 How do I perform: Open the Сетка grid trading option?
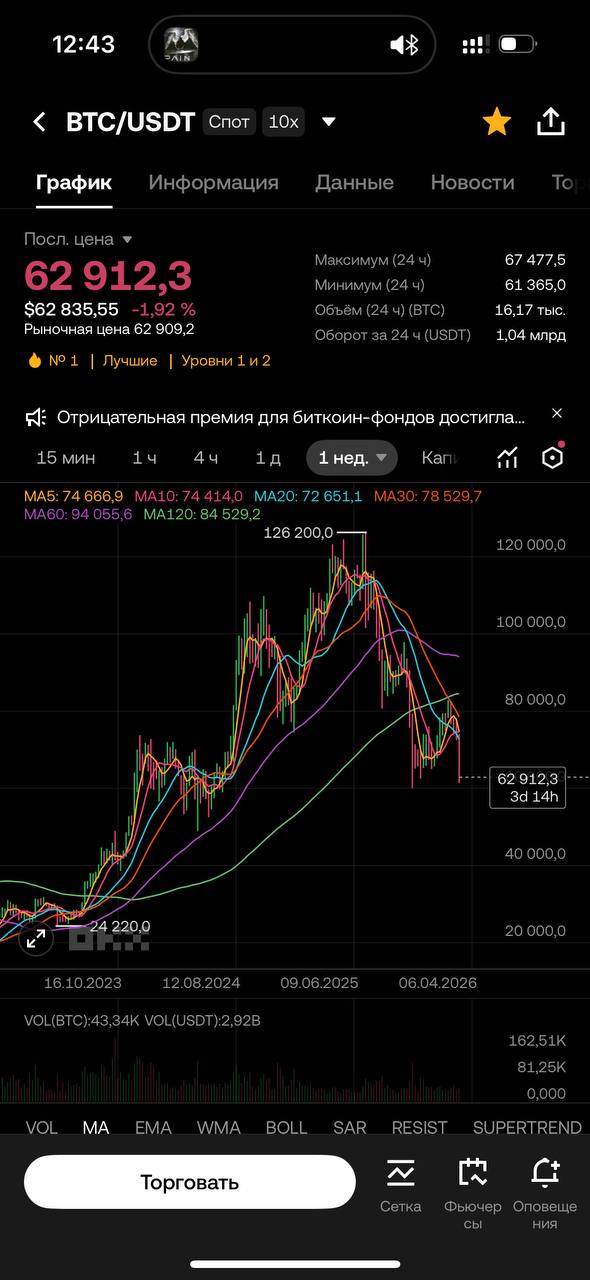tap(400, 1186)
